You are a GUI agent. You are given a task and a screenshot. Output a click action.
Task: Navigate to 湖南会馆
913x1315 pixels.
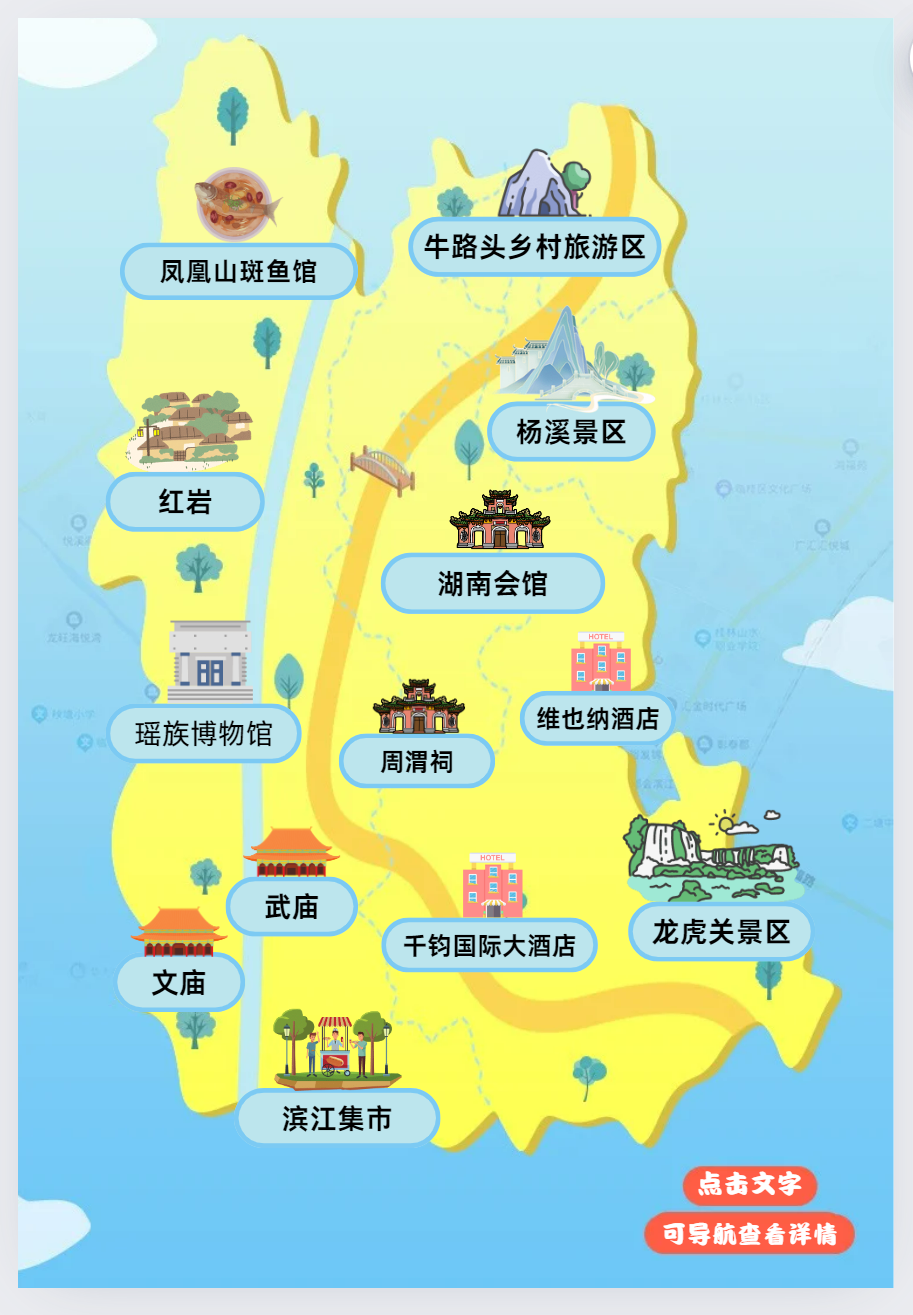click(492, 583)
